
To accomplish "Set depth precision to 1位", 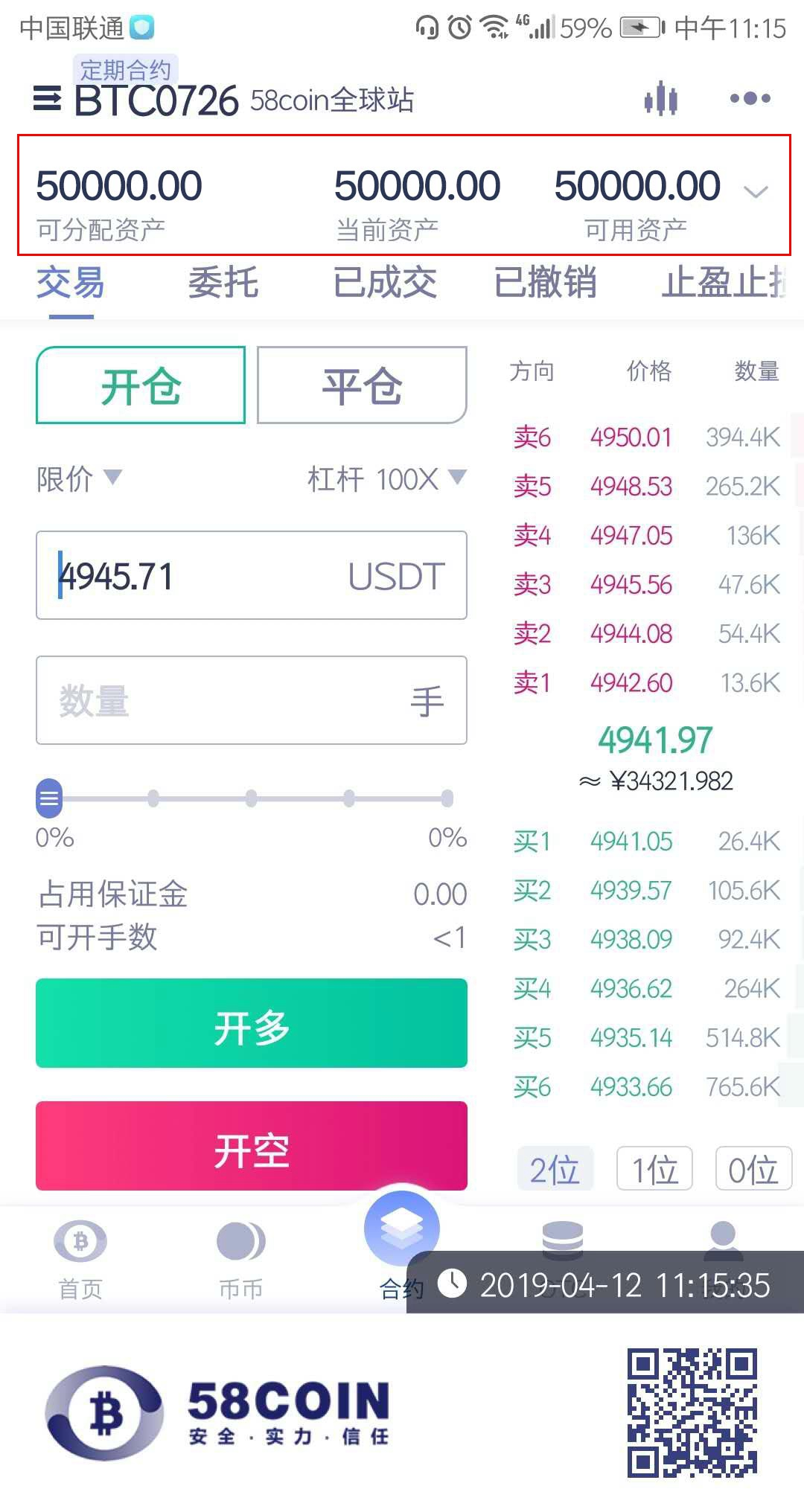I will (x=654, y=1169).
